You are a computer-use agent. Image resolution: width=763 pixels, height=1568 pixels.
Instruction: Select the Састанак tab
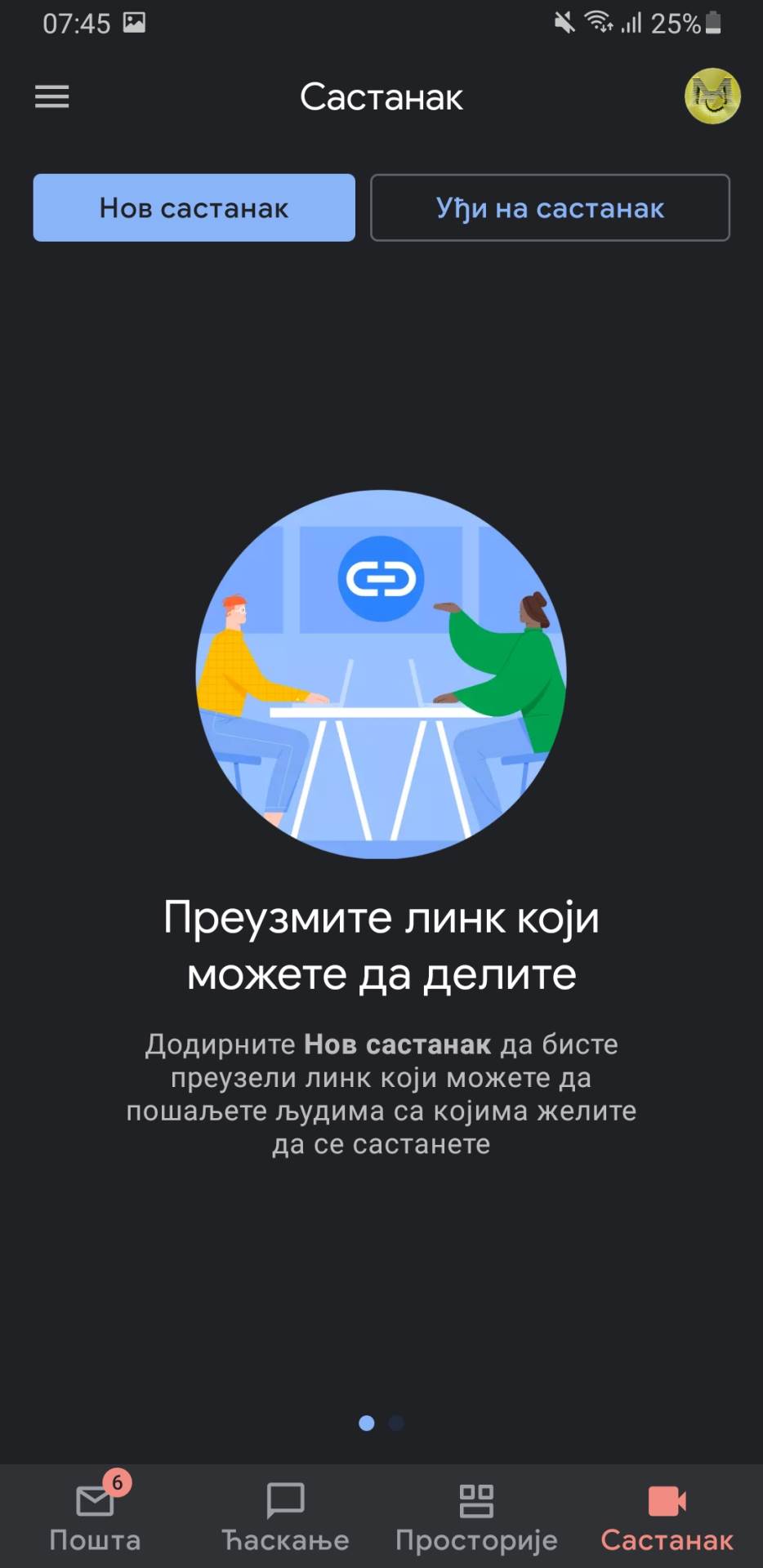pos(667,1517)
